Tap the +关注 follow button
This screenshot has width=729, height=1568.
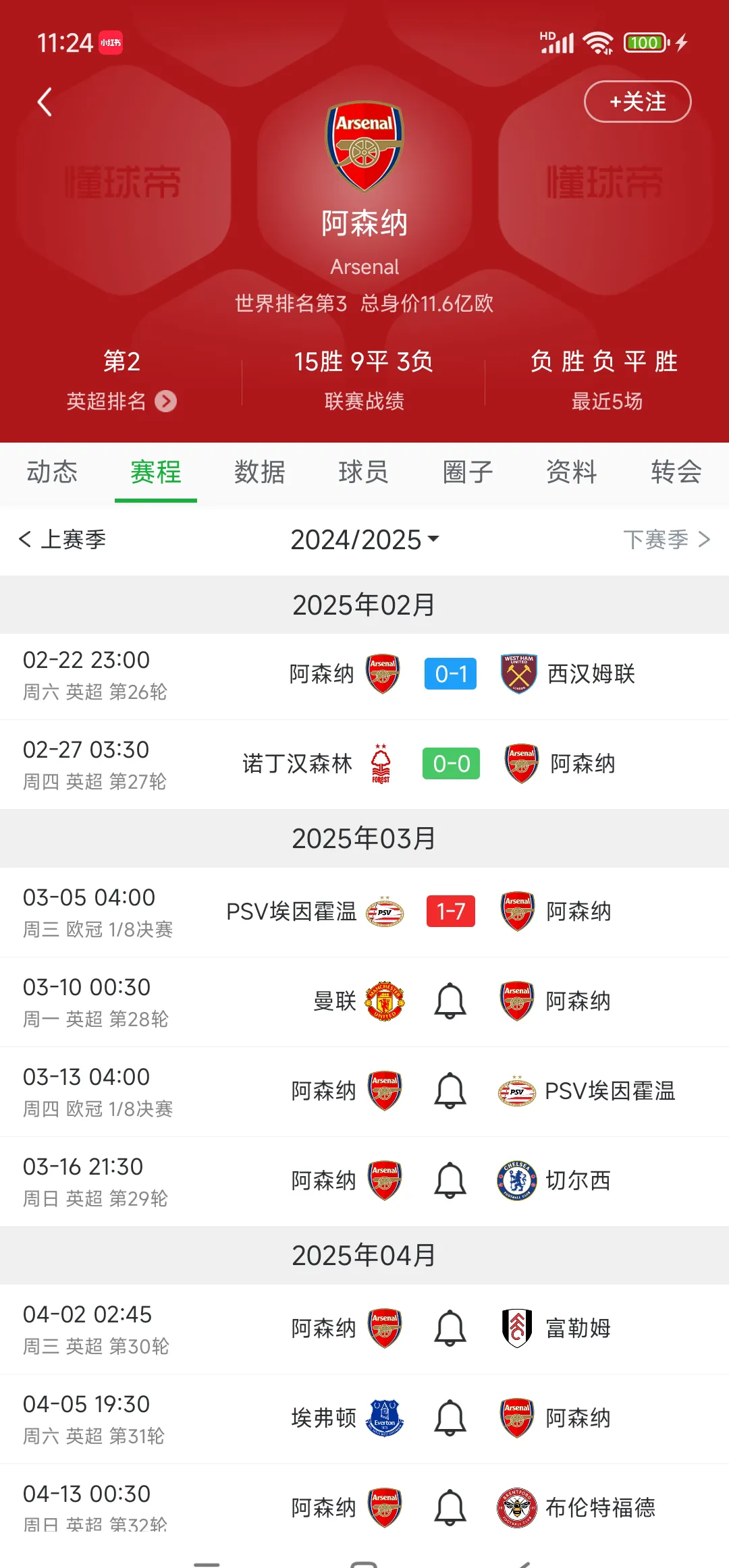637,102
